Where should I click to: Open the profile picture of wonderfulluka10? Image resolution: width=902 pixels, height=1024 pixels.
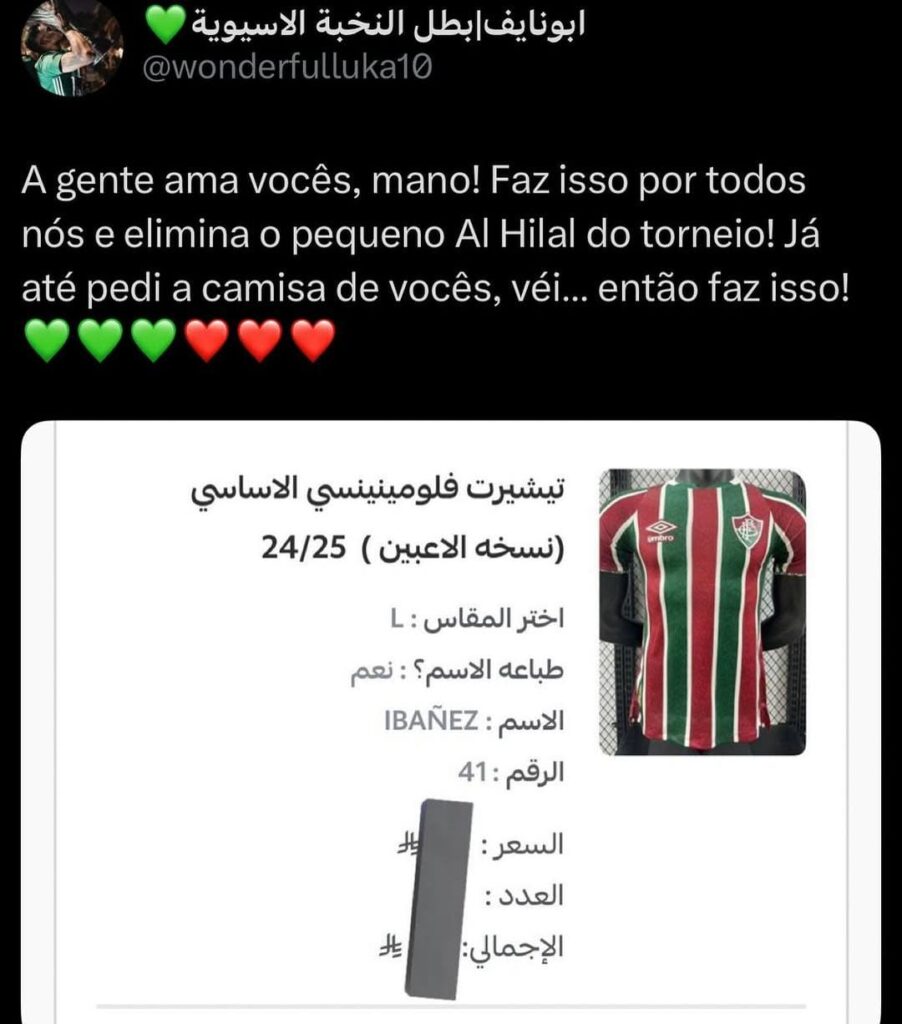(x=71, y=48)
